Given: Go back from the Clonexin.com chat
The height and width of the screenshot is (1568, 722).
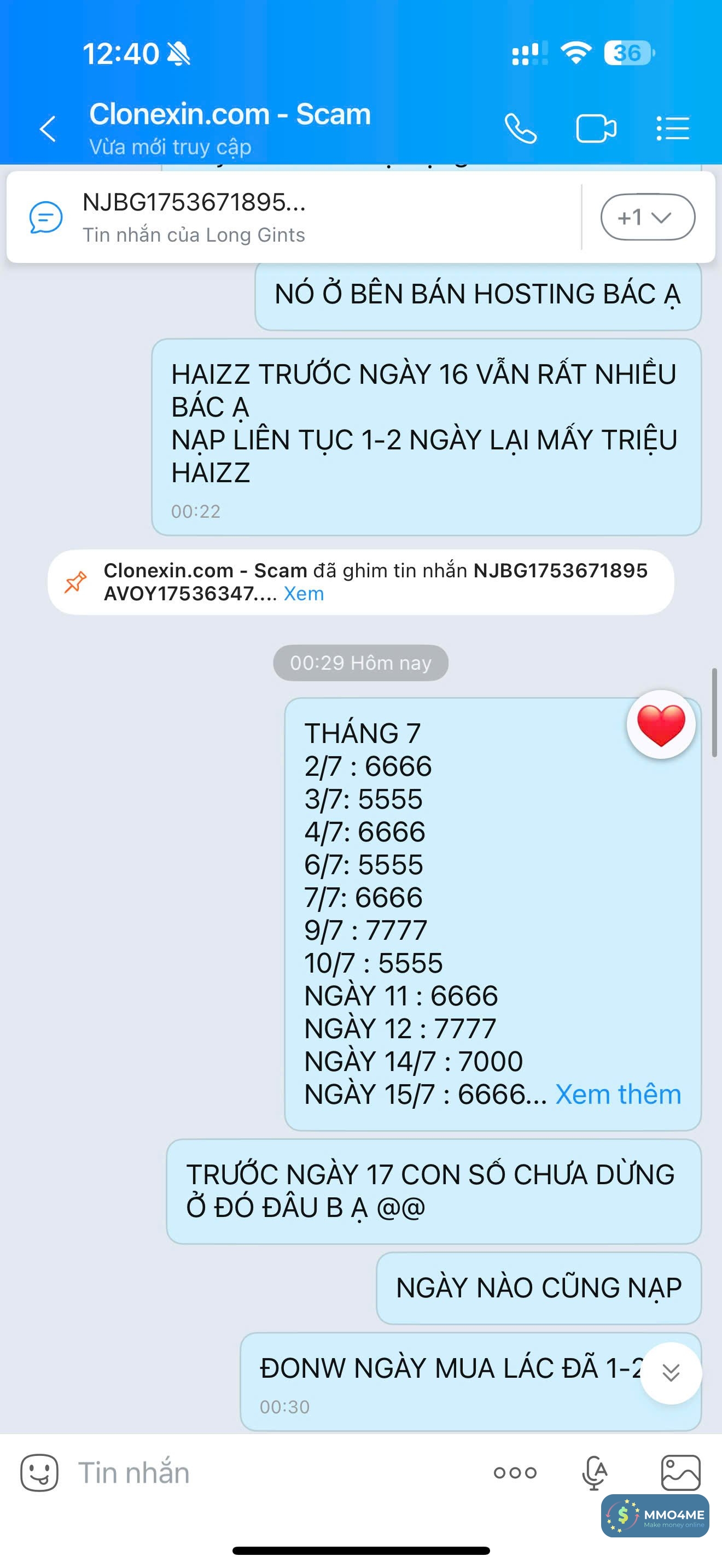Looking at the screenshot, I should [48, 128].
